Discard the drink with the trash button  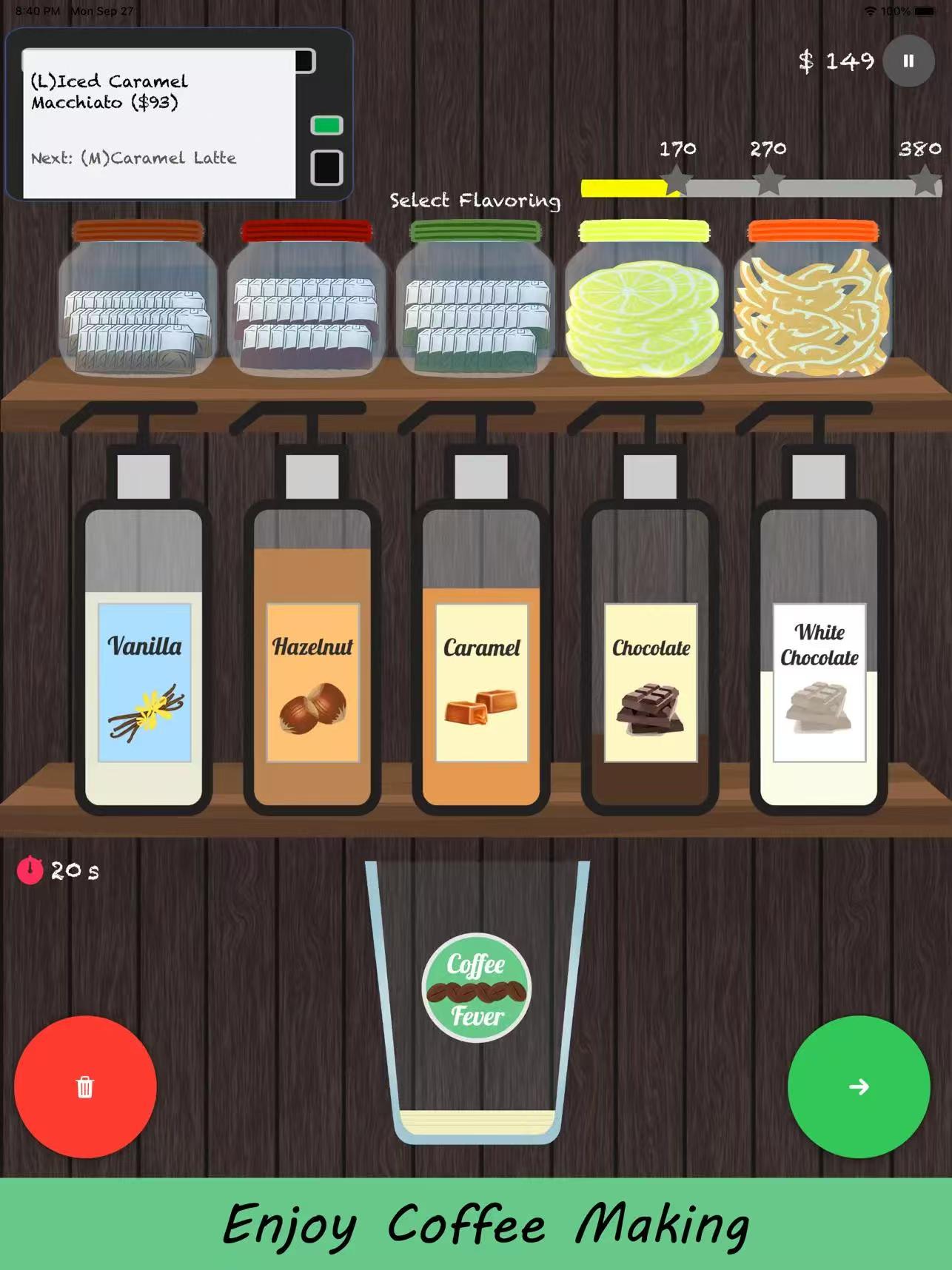click(85, 1086)
